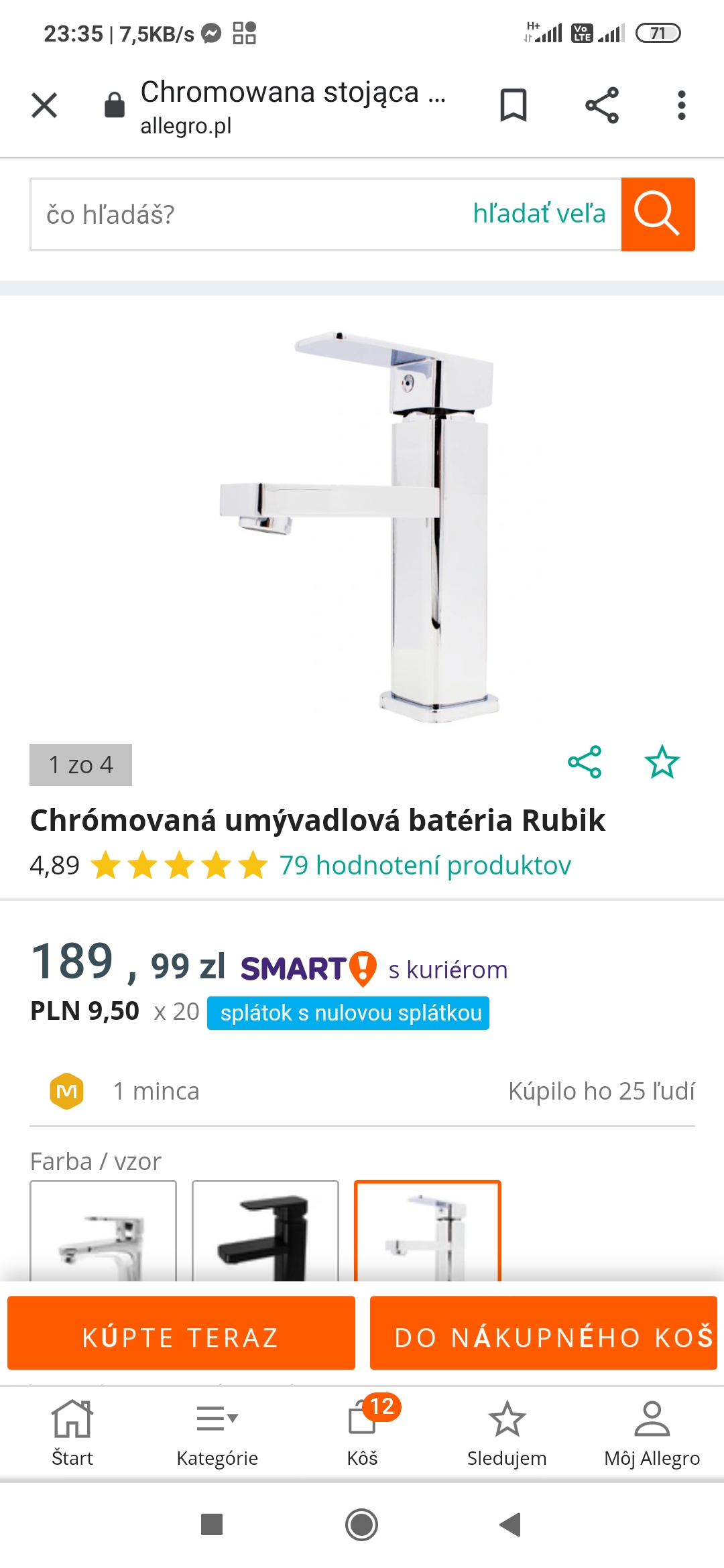Open the 'hľadať veľa' link

point(539,214)
